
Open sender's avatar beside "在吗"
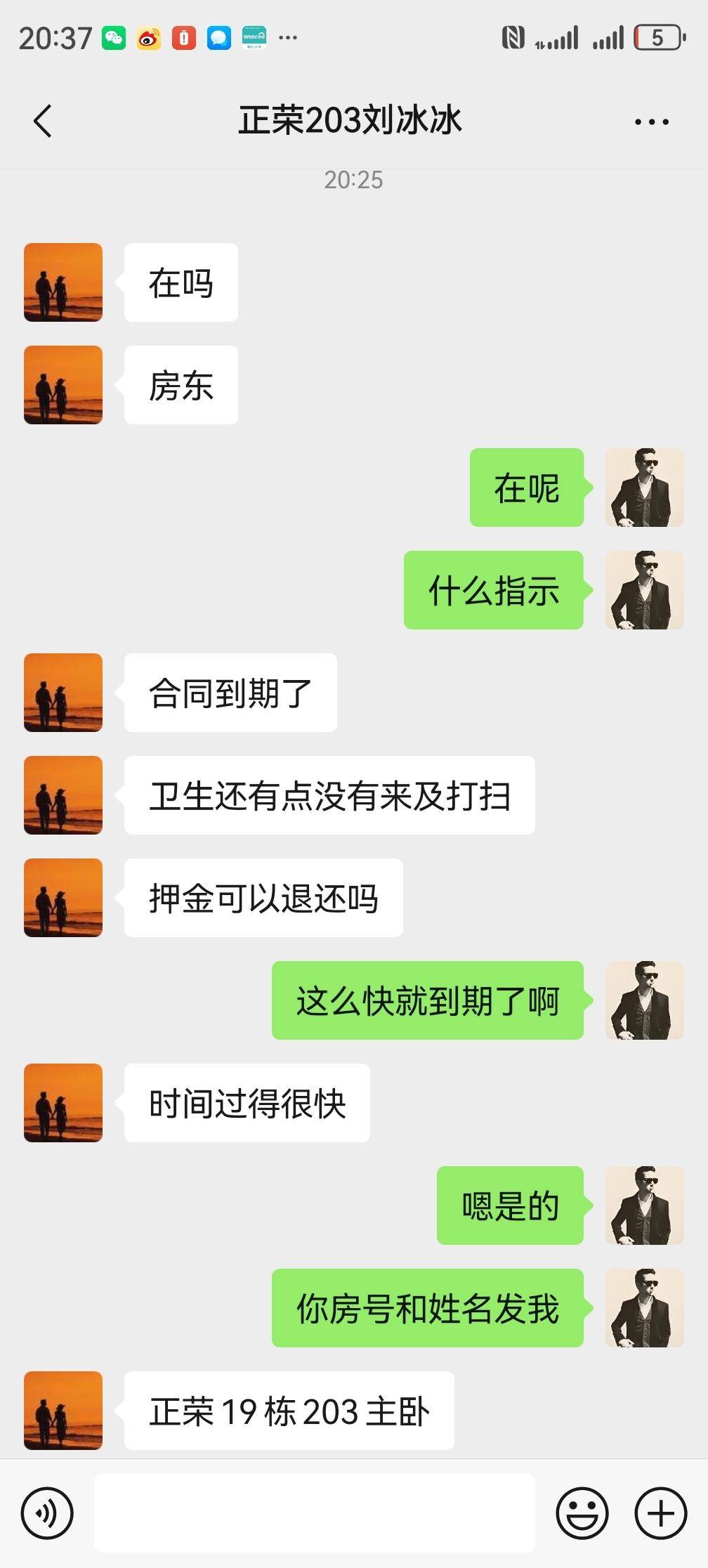coord(63,282)
